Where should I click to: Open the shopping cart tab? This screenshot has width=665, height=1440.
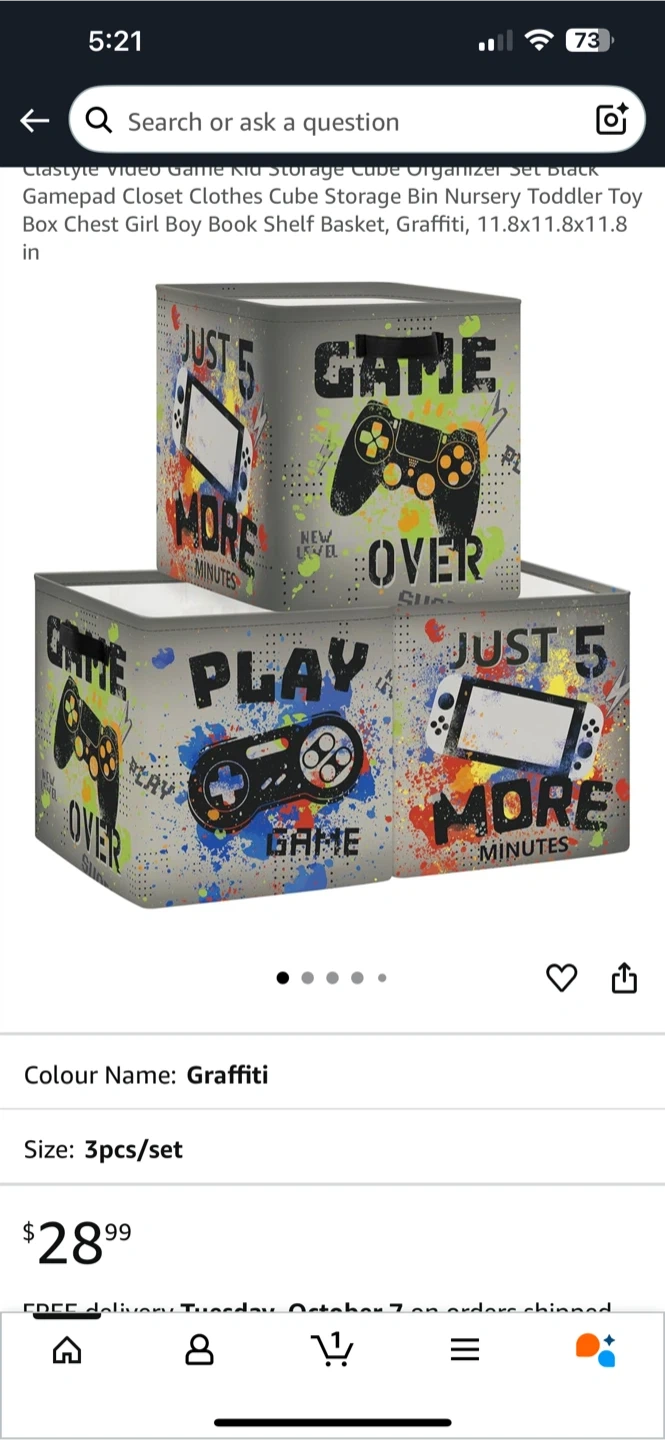(332, 1349)
